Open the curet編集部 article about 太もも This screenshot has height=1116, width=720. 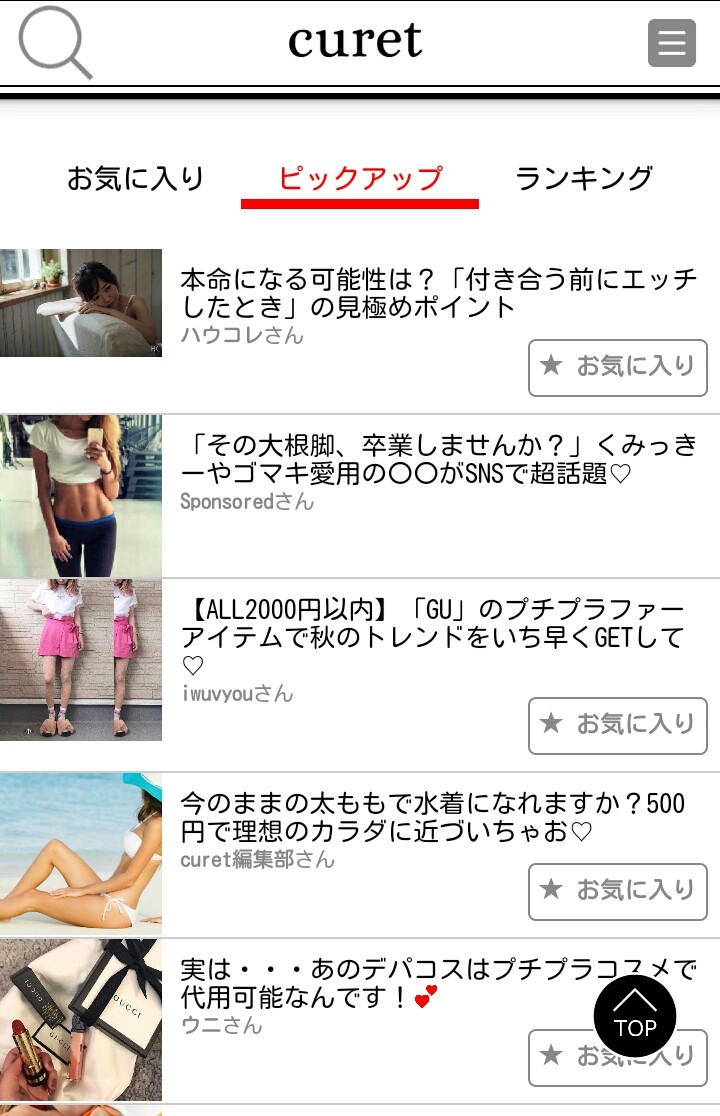point(432,817)
